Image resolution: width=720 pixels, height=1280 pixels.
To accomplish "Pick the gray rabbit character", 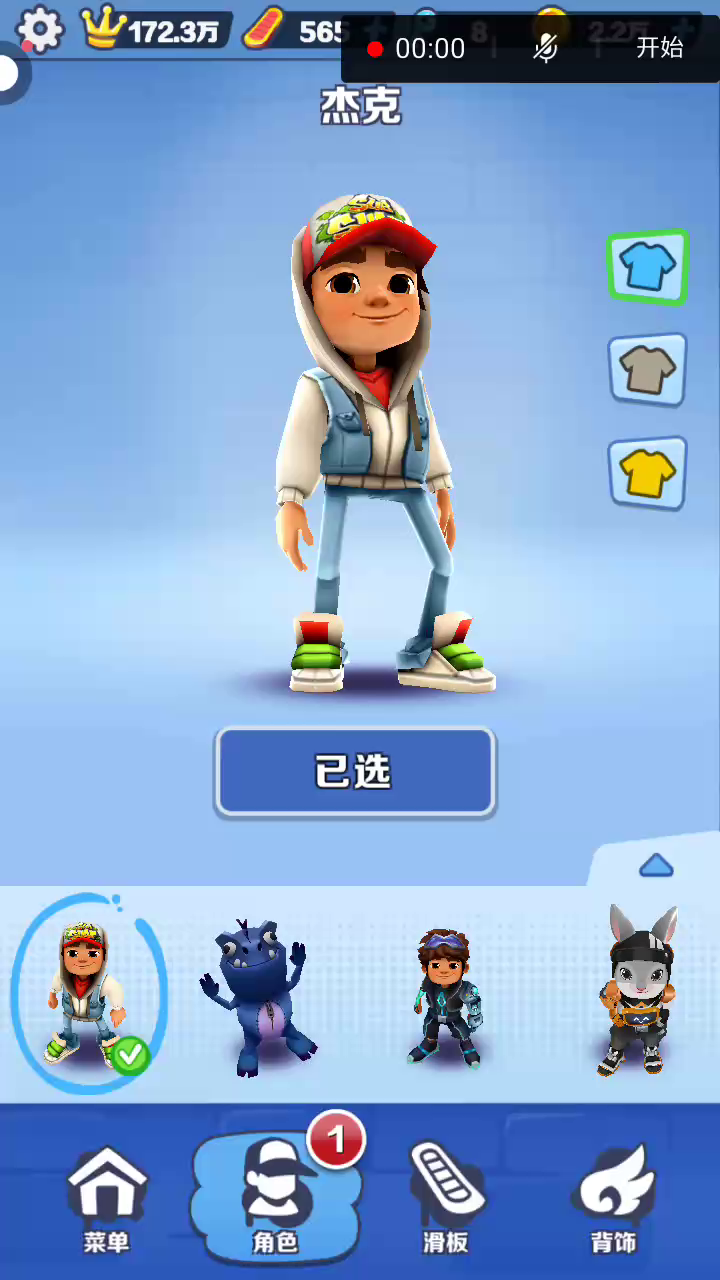I will click(639, 990).
